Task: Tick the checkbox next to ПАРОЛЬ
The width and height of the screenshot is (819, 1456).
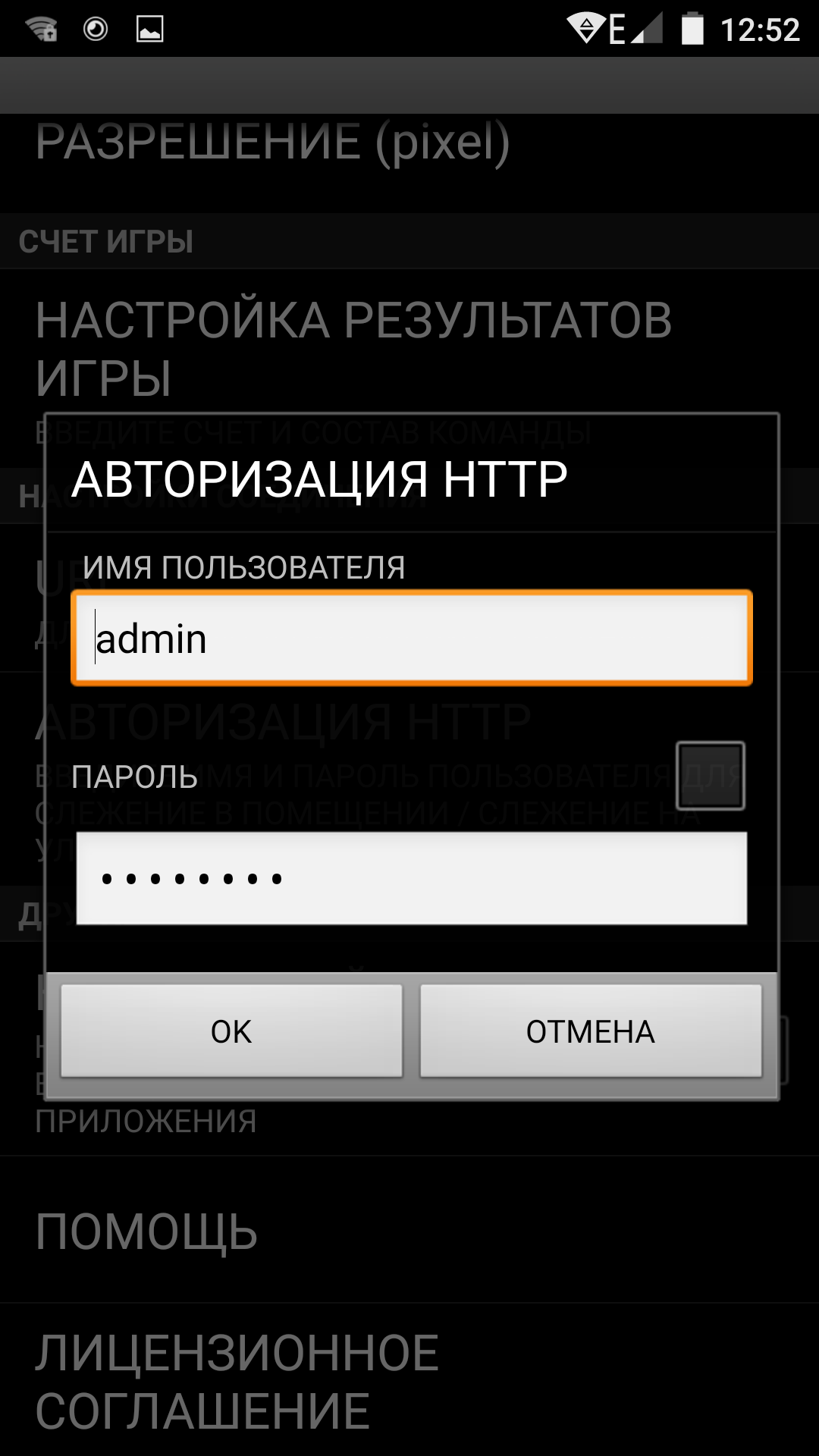Action: [710, 776]
